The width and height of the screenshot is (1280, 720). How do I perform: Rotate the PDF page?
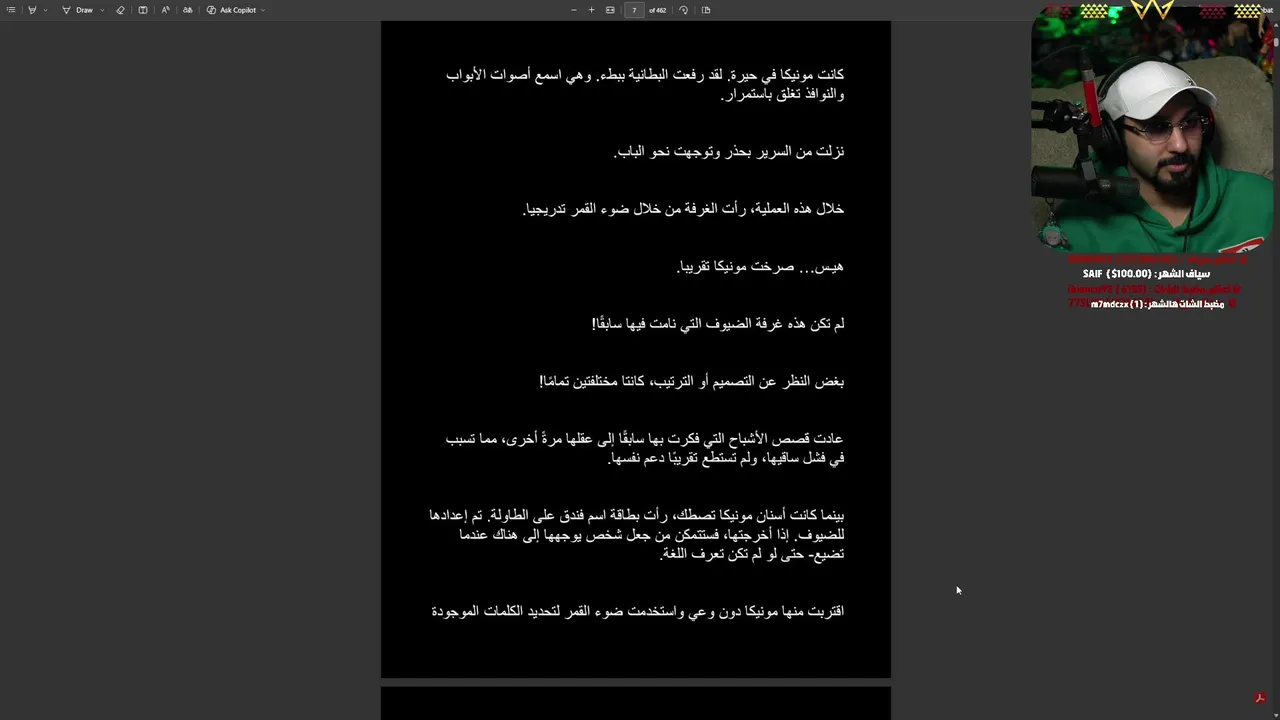pos(683,10)
